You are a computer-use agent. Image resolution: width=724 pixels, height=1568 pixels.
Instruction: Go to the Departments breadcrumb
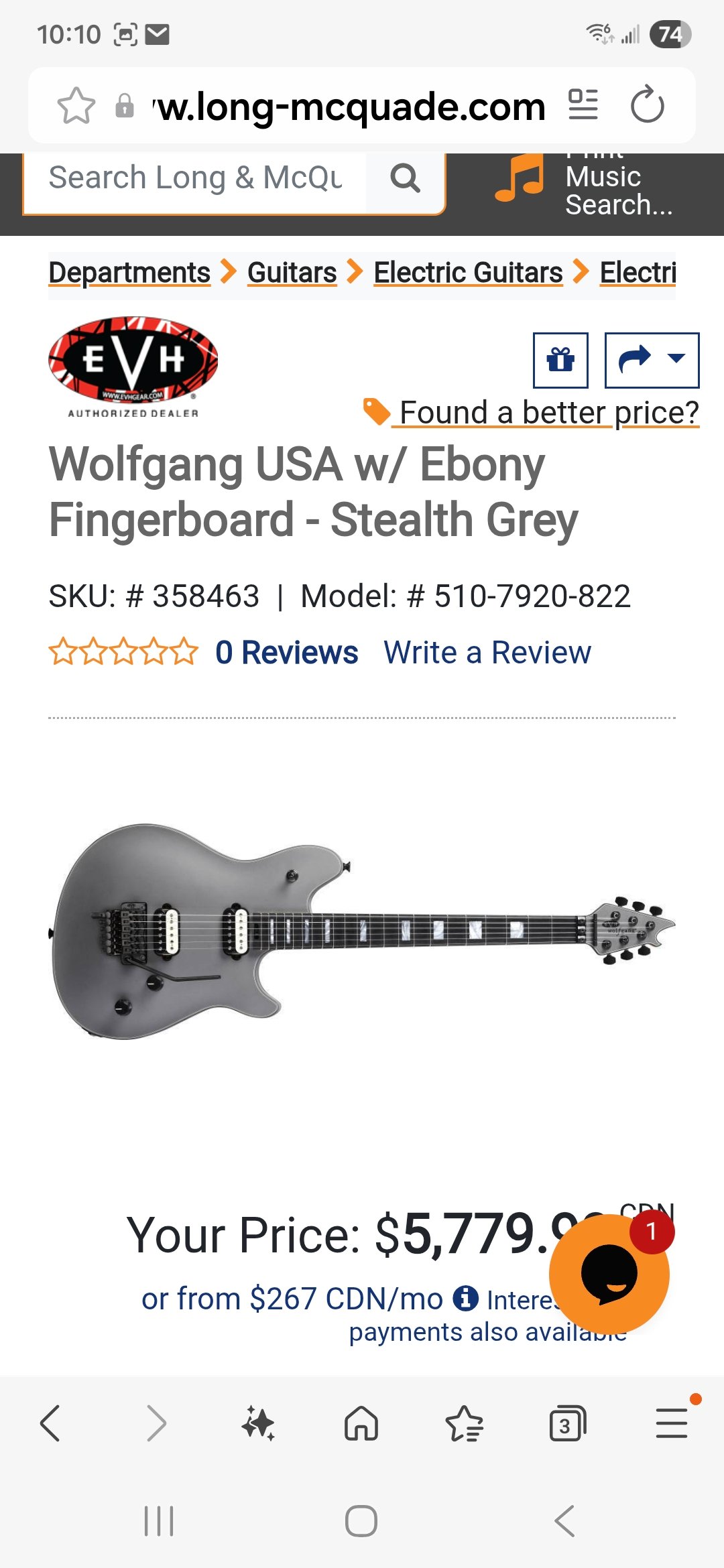pos(129,273)
